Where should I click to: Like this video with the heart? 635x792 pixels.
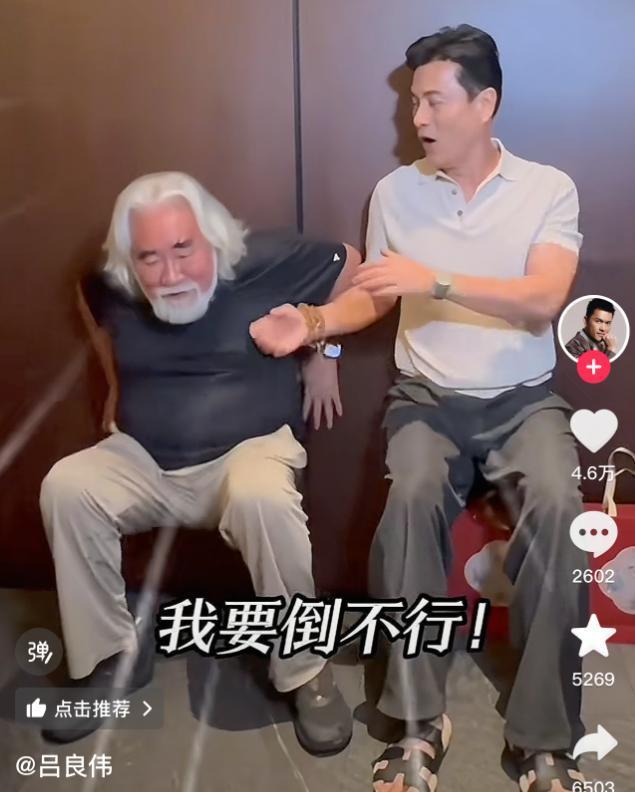[593, 431]
